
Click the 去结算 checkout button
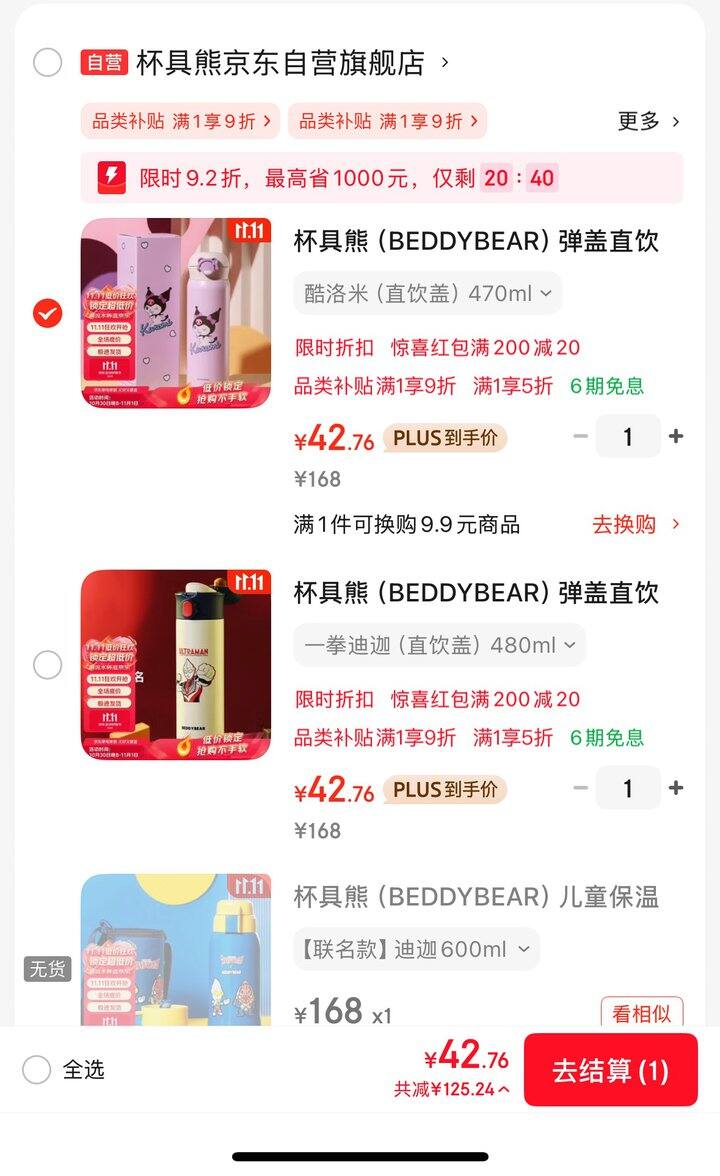tap(610, 1070)
